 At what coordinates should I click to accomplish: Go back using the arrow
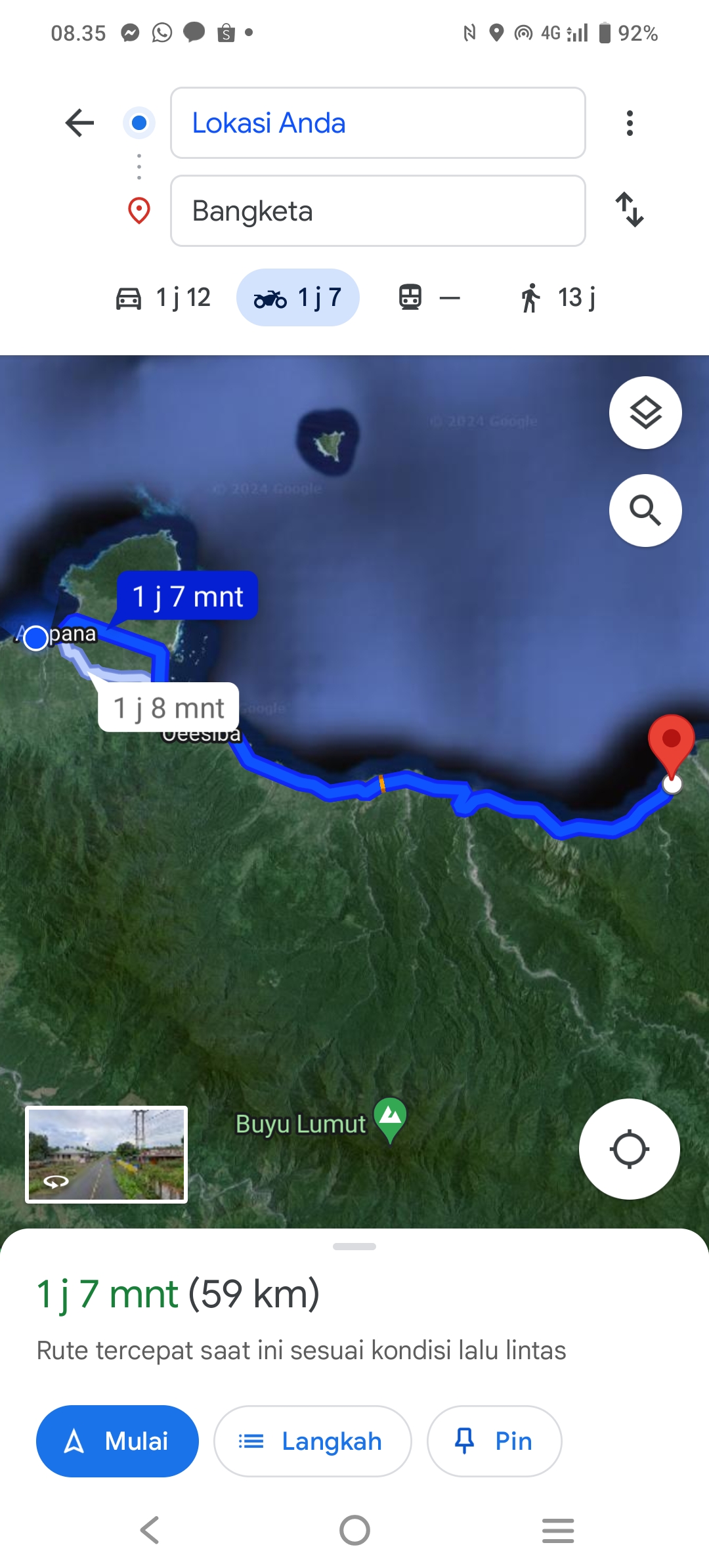(80, 123)
